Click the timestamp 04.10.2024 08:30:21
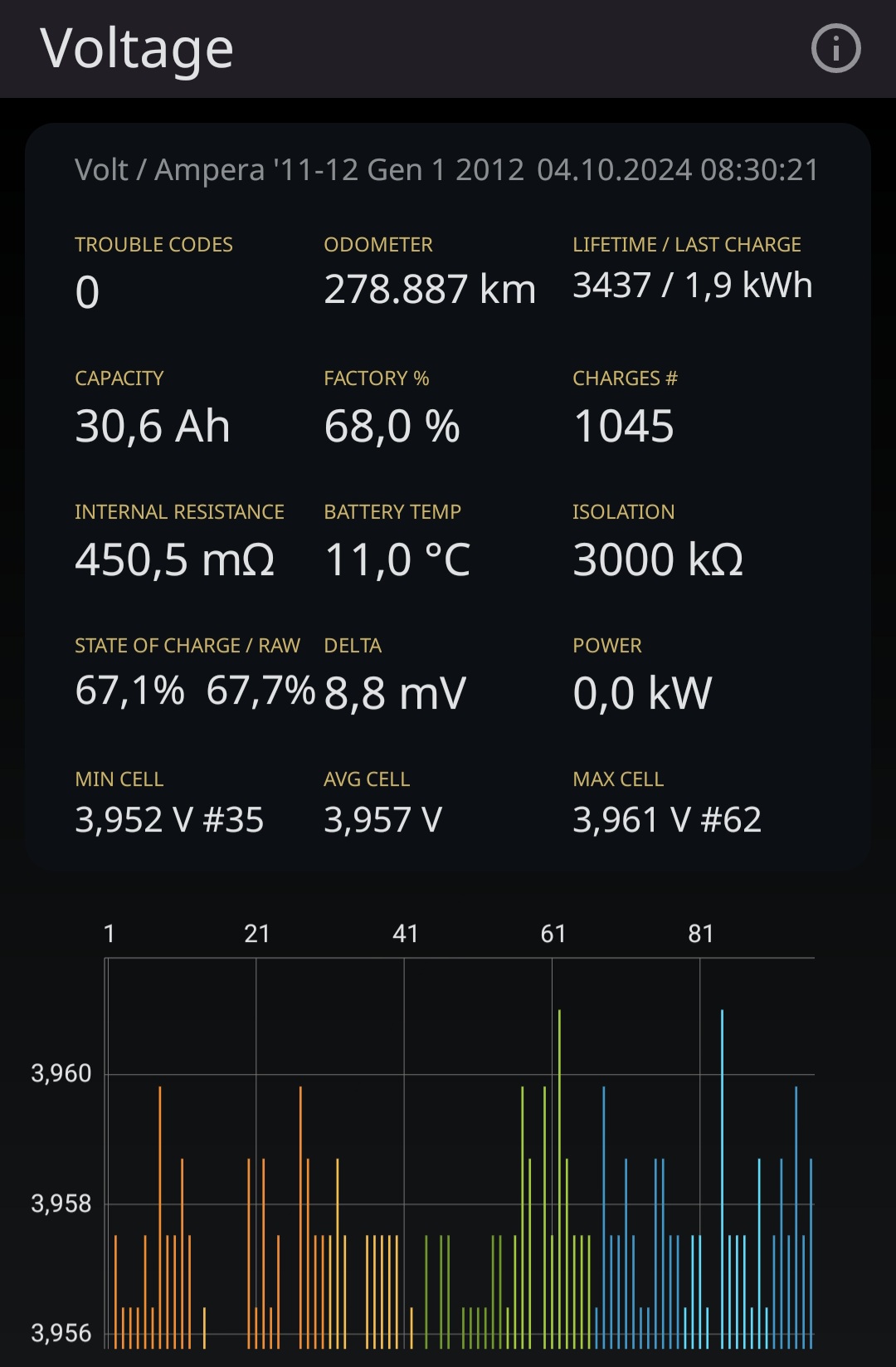Screen dimensions: 896x1367 point(676,172)
